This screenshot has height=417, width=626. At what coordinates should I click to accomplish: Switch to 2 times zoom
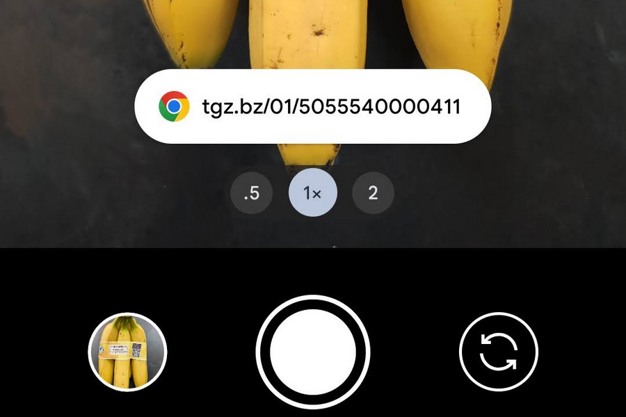point(373,193)
